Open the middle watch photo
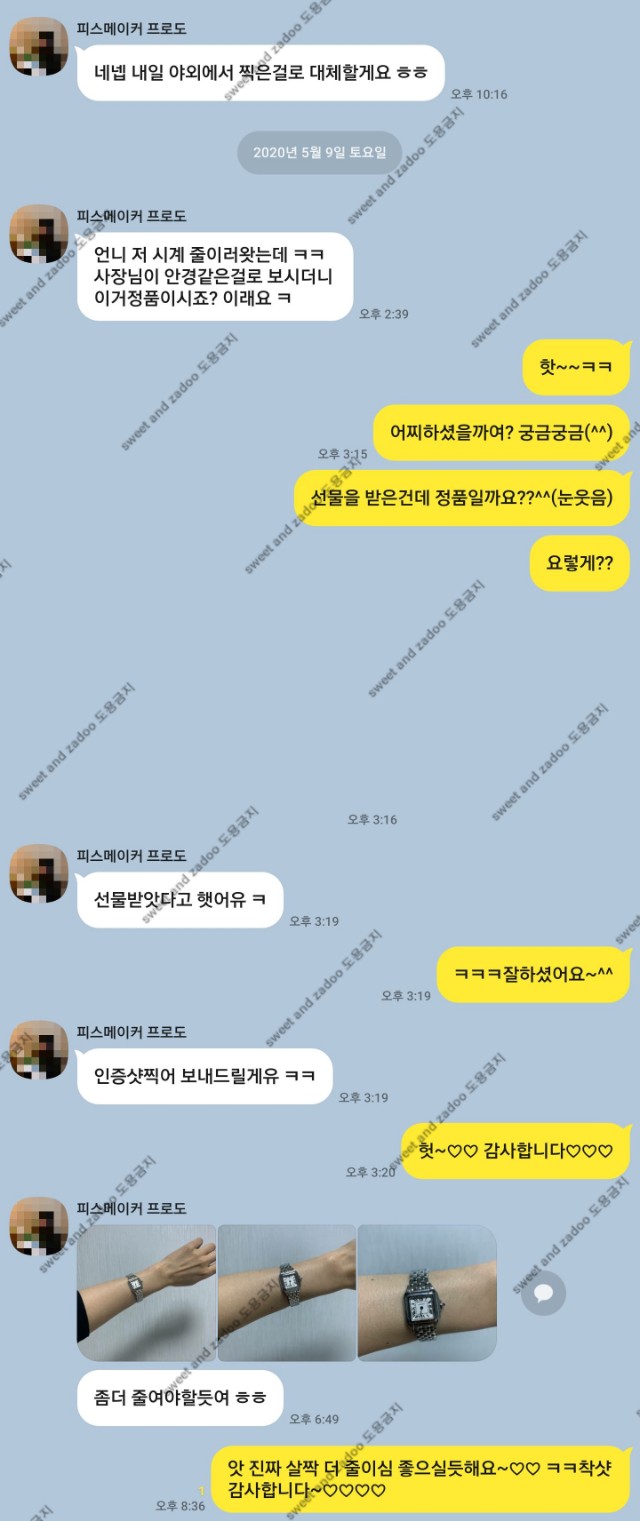Image resolution: width=640 pixels, height=1521 pixels. pyautogui.click(x=286, y=1292)
